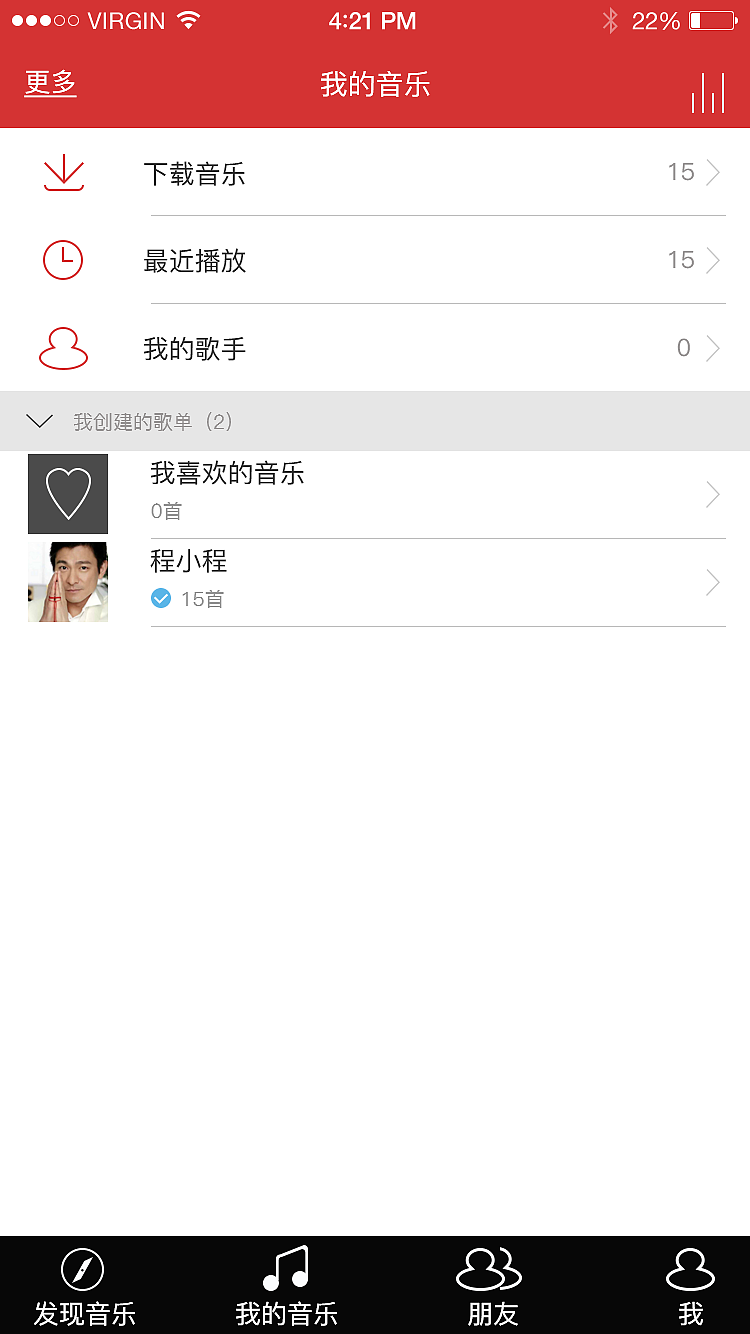Image resolution: width=750 pixels, height=1334 pixels.
Task: Open 下载音乐 via the download icon
Action: [64, 172]
